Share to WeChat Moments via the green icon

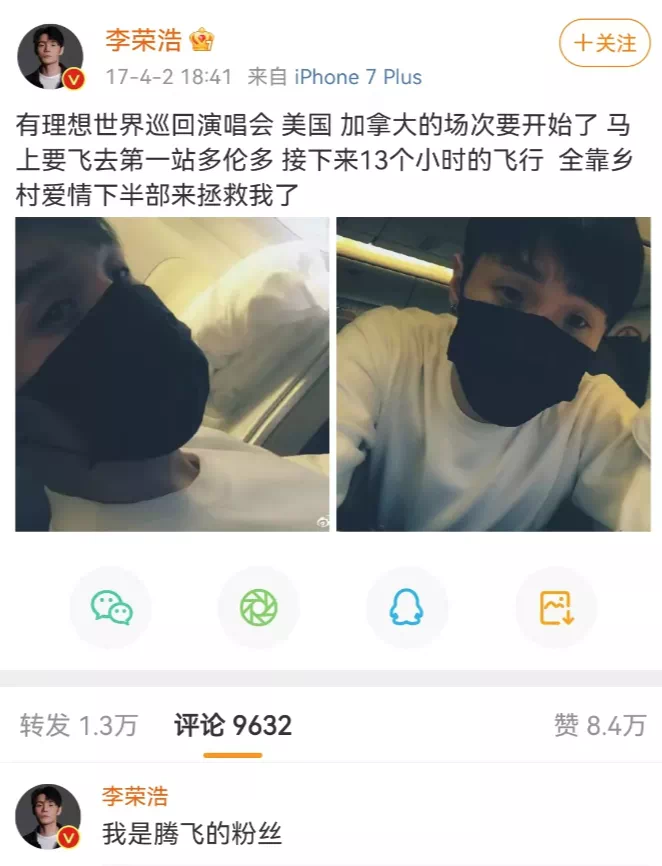point(258,607)
